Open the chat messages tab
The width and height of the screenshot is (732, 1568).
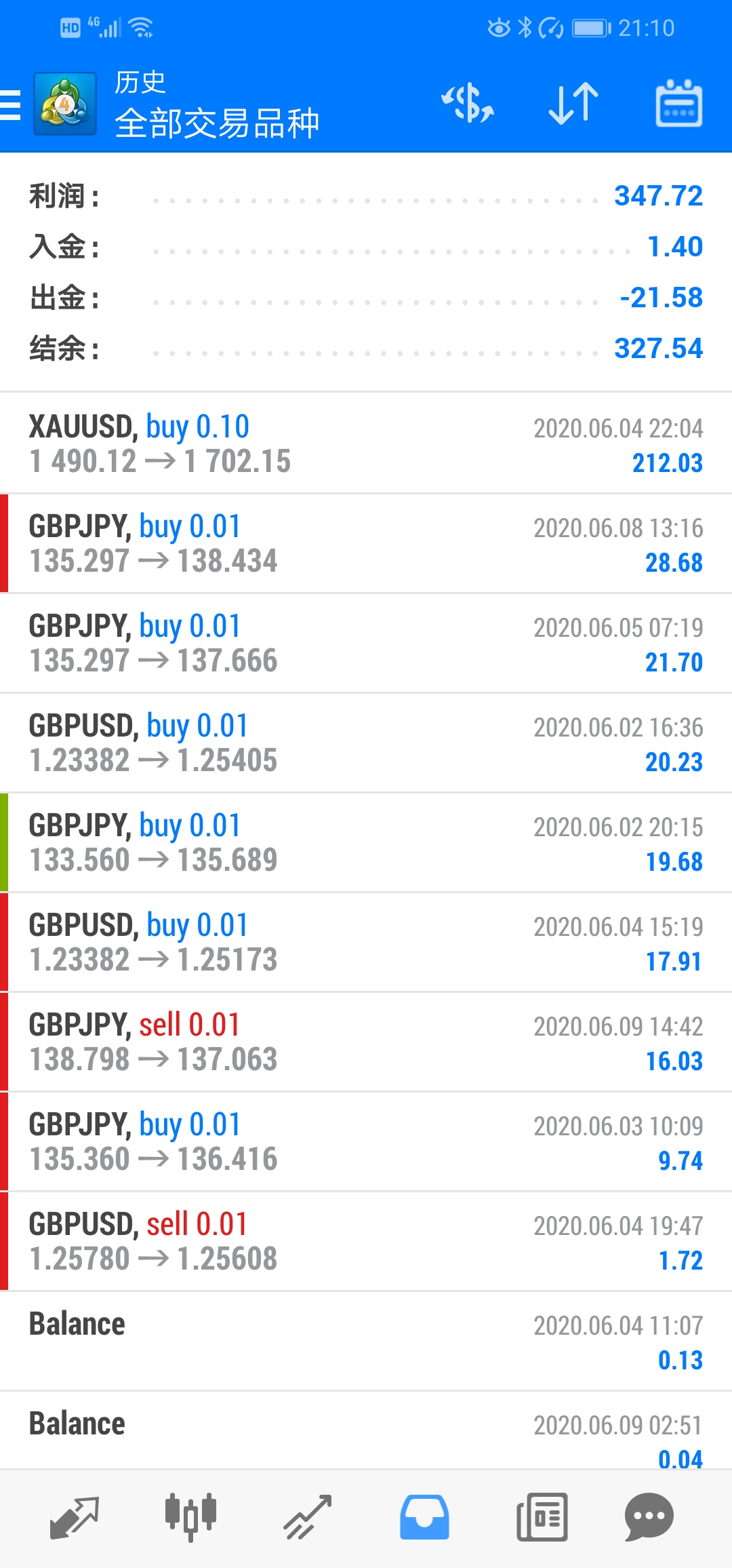click(x=649, y=1517)
